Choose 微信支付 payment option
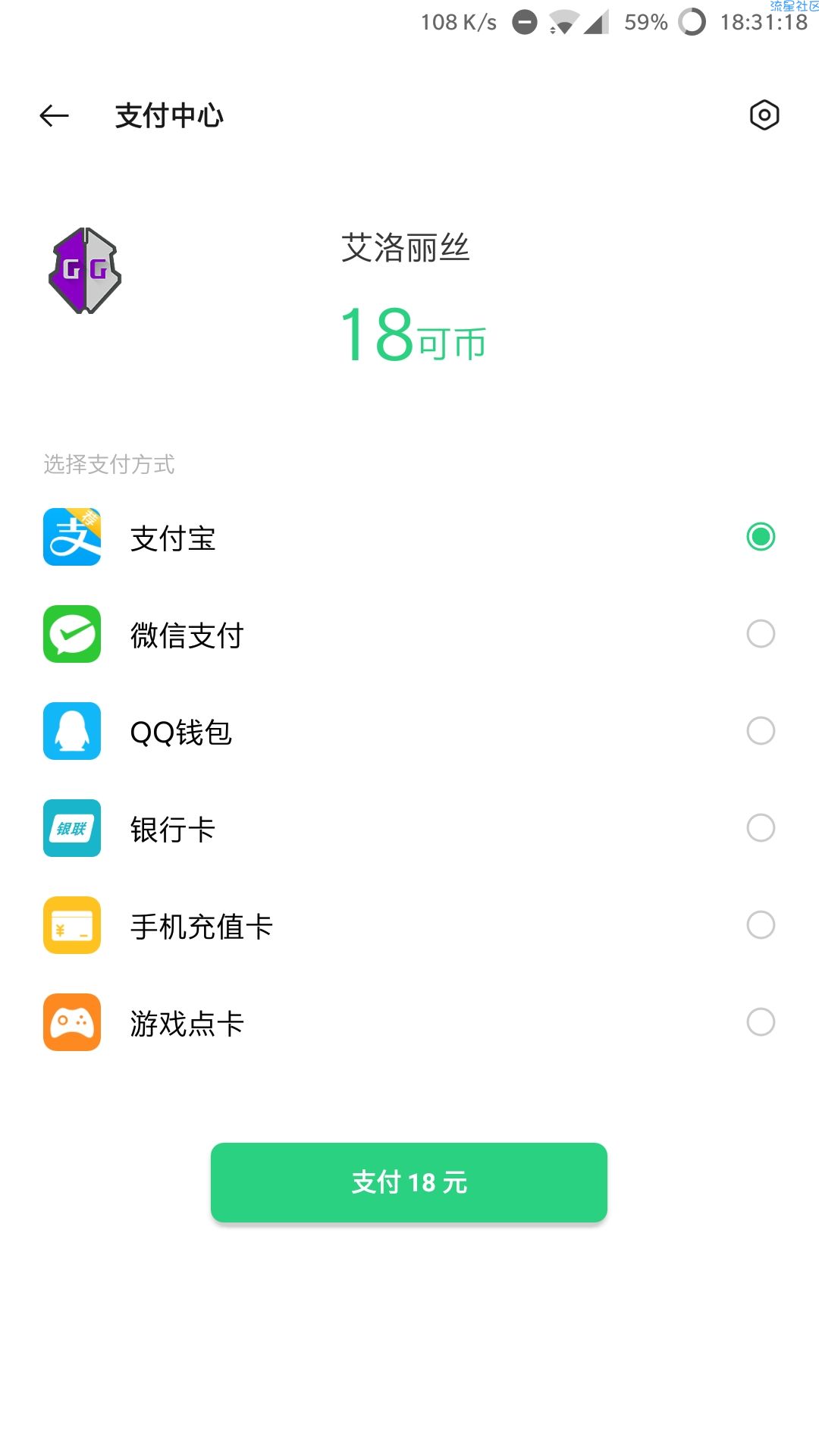 pos(409,634)
